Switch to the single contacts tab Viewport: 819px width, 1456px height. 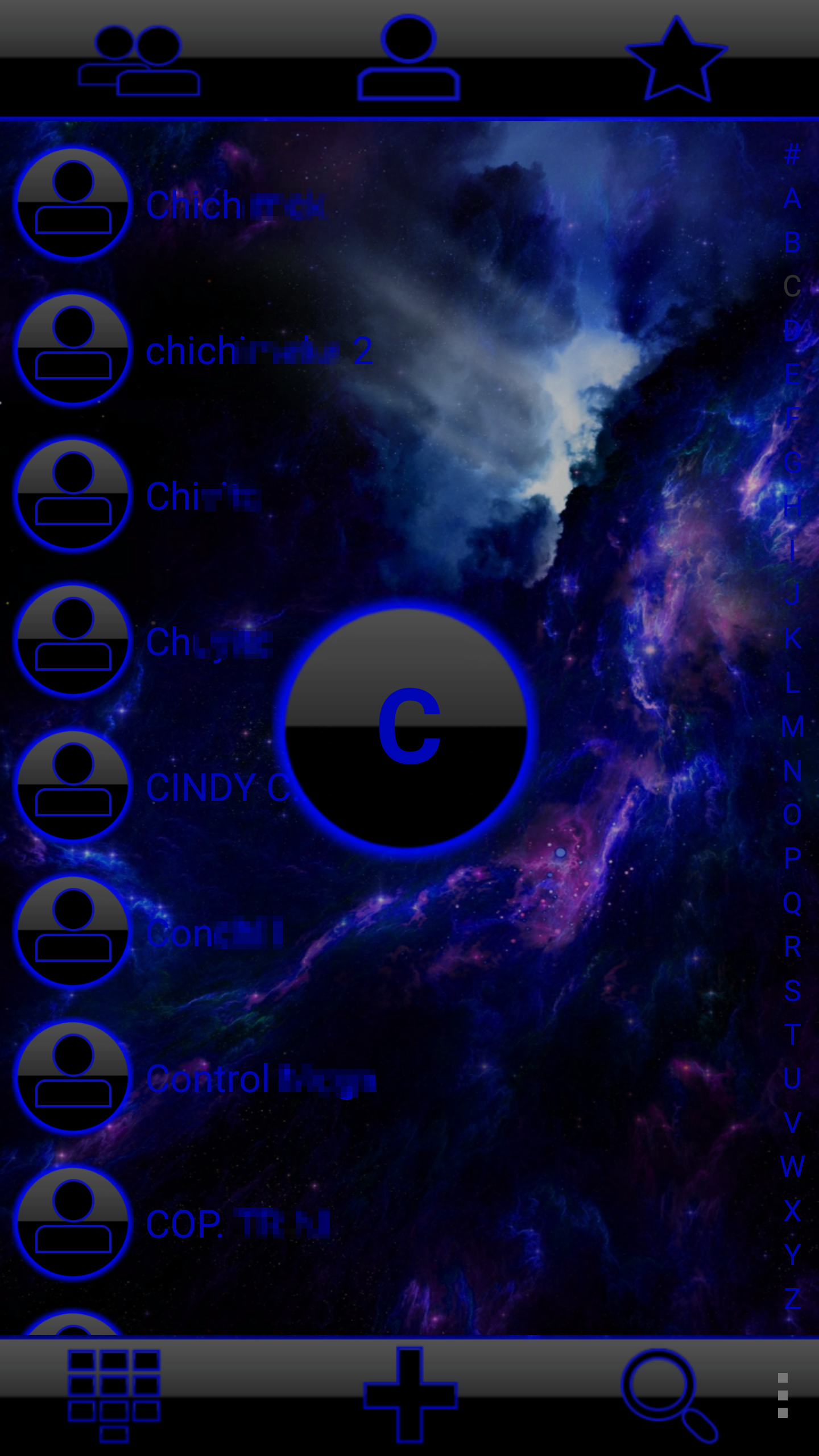point(408,59)
